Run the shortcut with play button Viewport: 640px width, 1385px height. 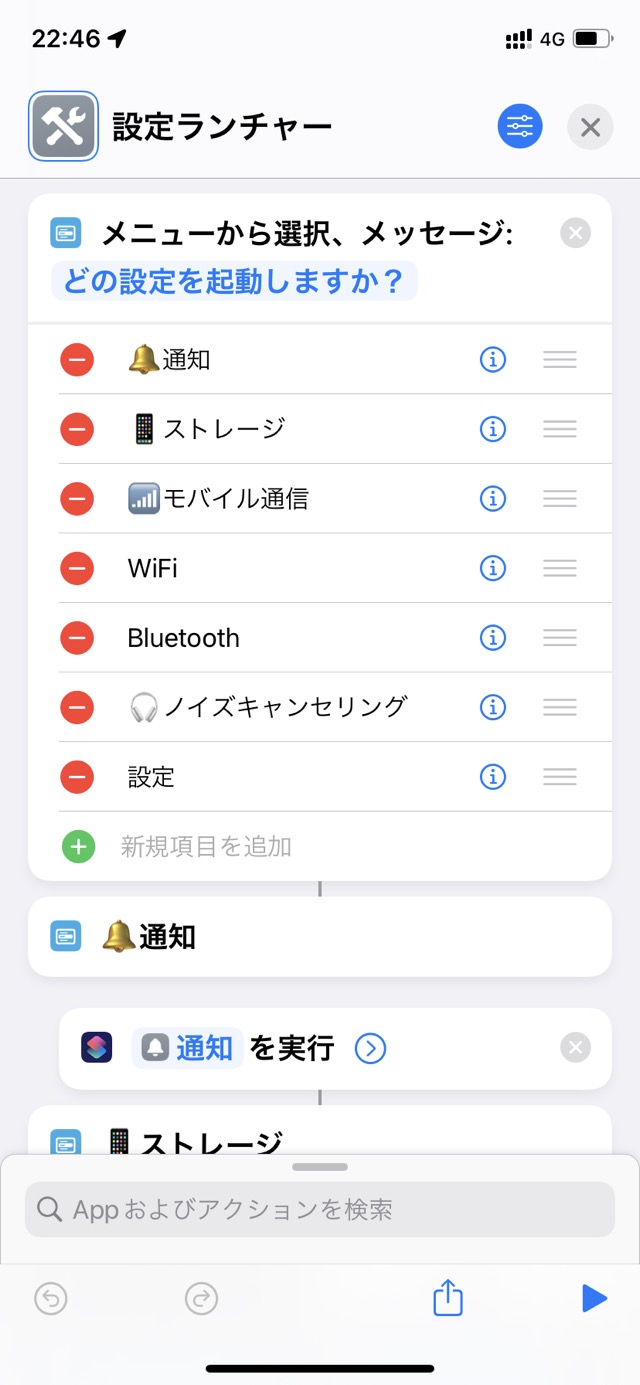point(594,1298)
